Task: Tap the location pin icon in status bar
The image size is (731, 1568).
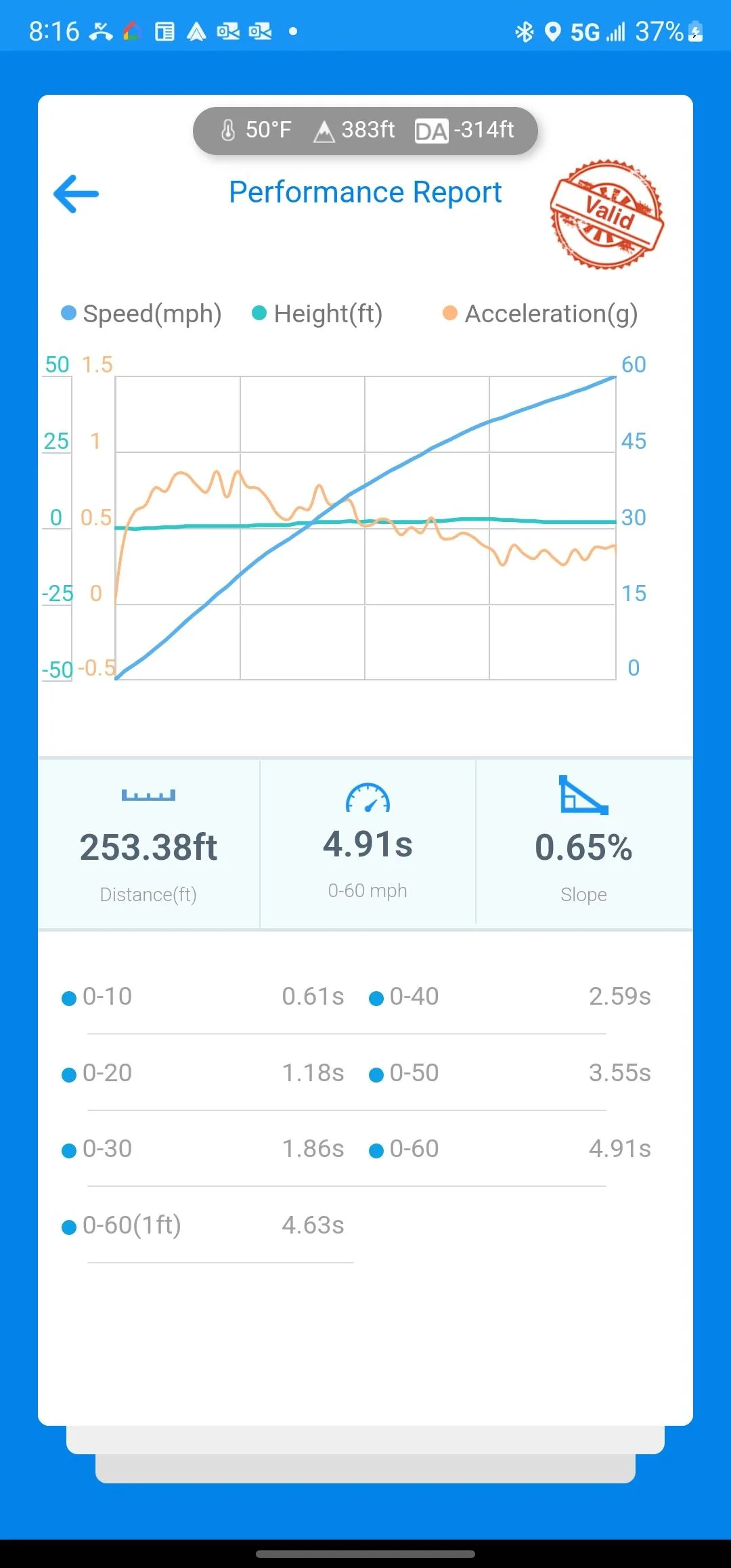Action: click(x=553, y=30)
